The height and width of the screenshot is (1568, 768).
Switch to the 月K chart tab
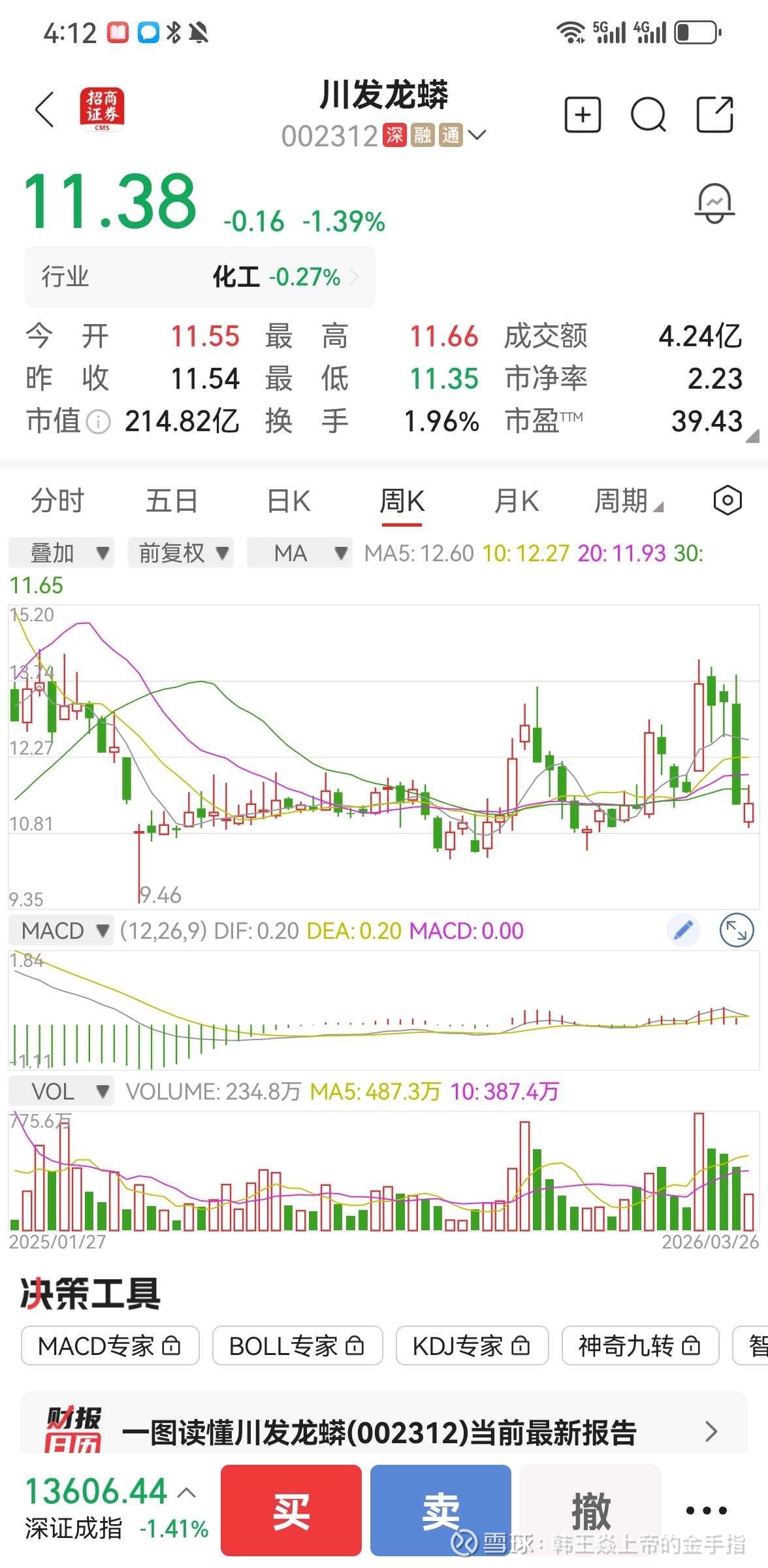coord(516,502)
